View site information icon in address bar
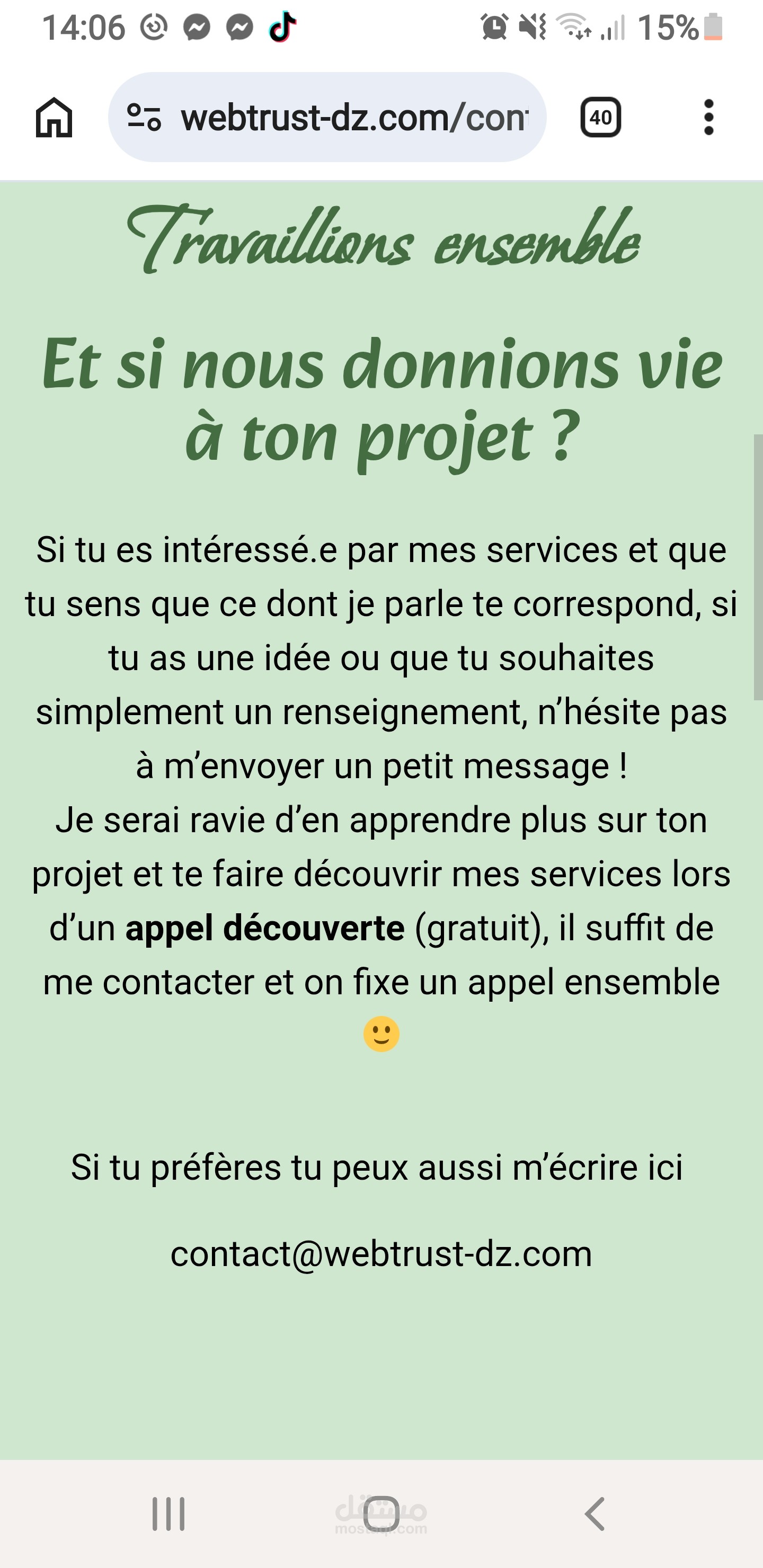Viewport: 763px width, 1568px height. 144,118
